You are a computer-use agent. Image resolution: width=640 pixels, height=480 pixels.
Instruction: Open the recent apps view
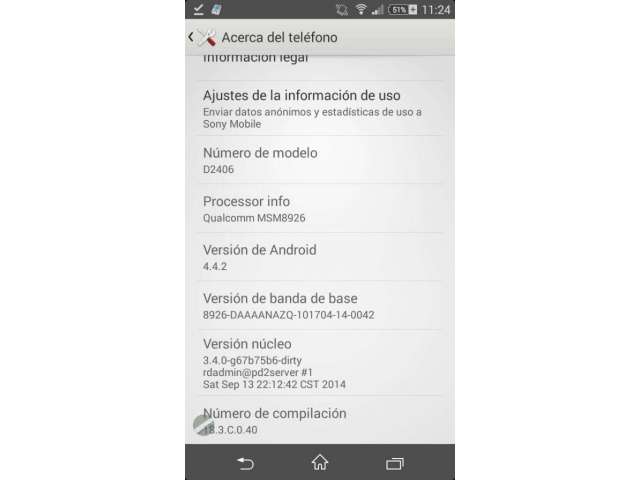[394, 462]
